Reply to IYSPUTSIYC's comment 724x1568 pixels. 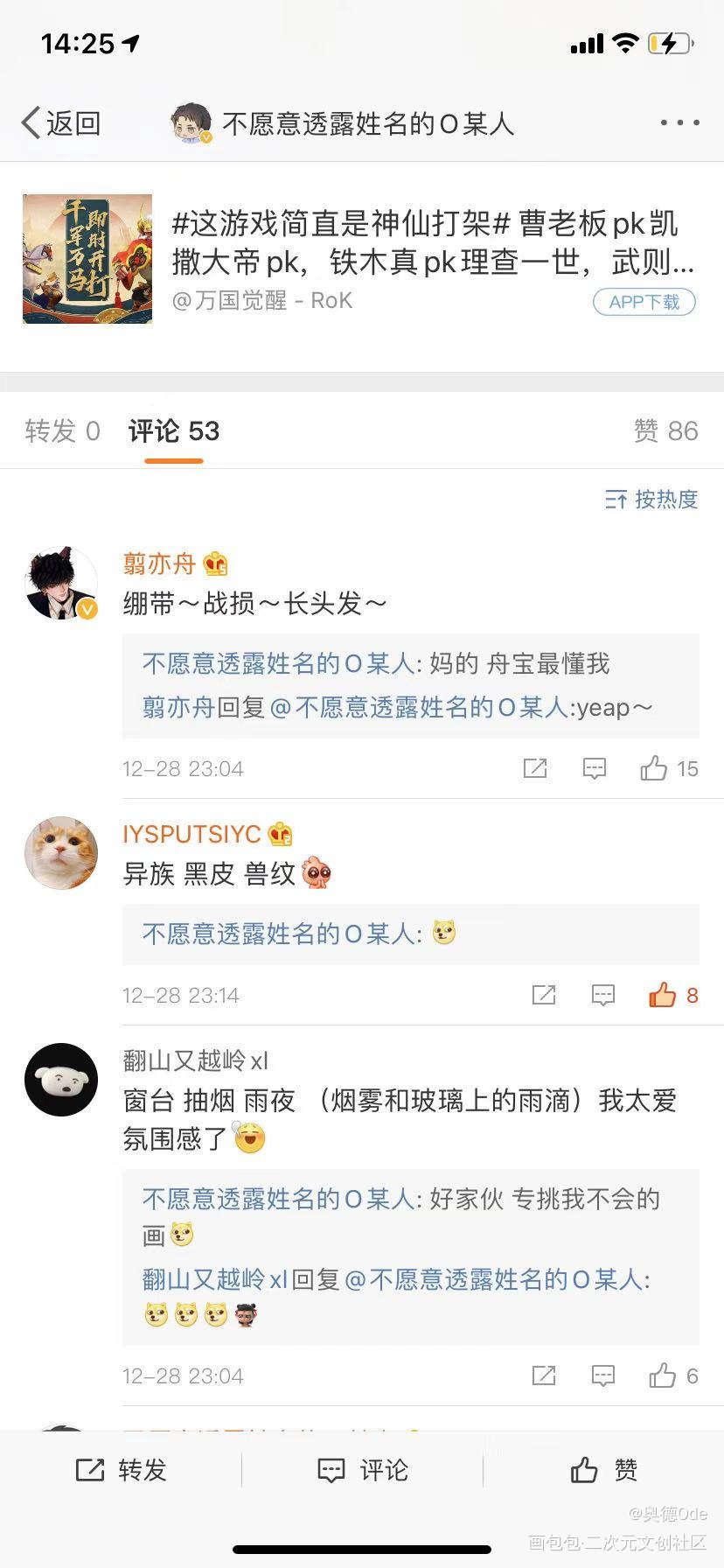[x=603, y=995]
